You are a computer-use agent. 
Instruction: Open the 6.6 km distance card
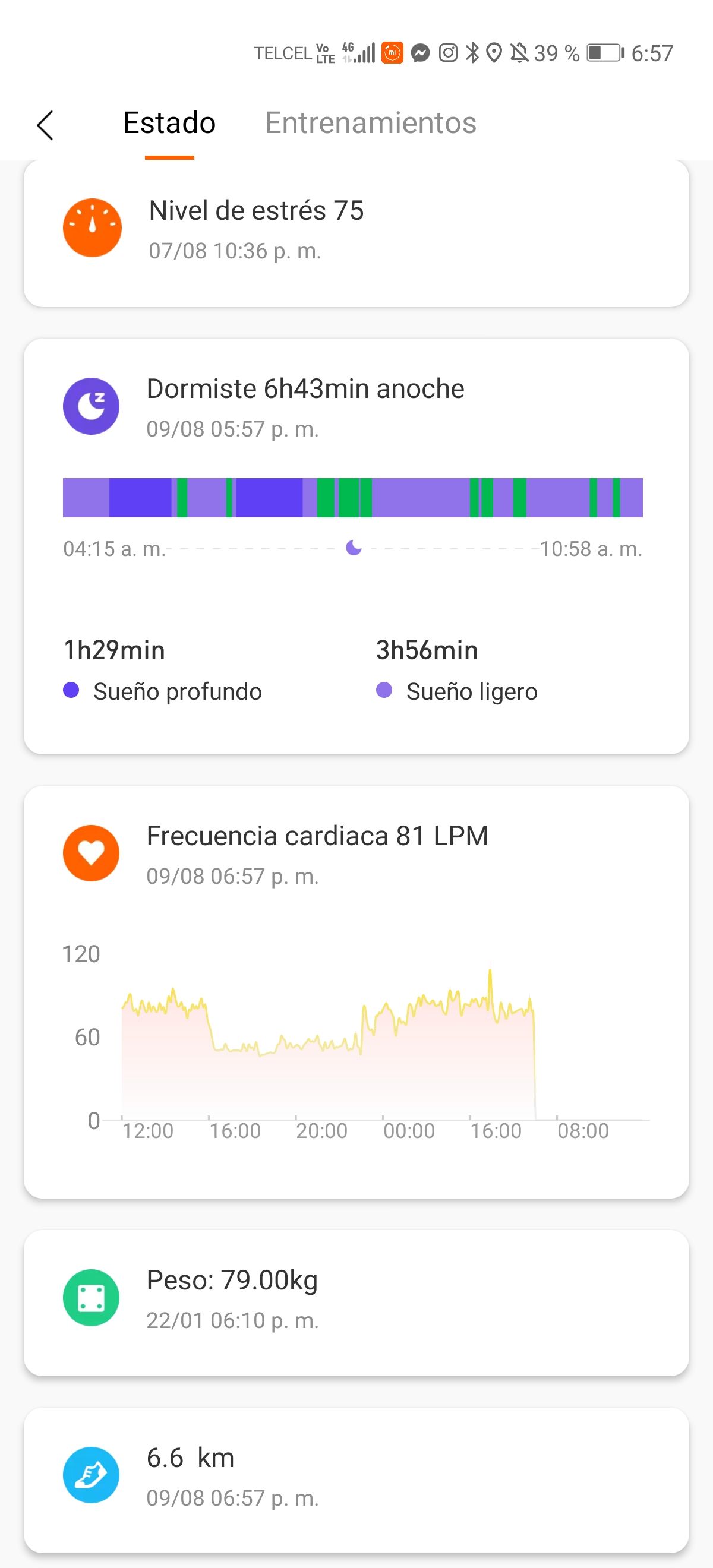click(x=356, y=1480)
